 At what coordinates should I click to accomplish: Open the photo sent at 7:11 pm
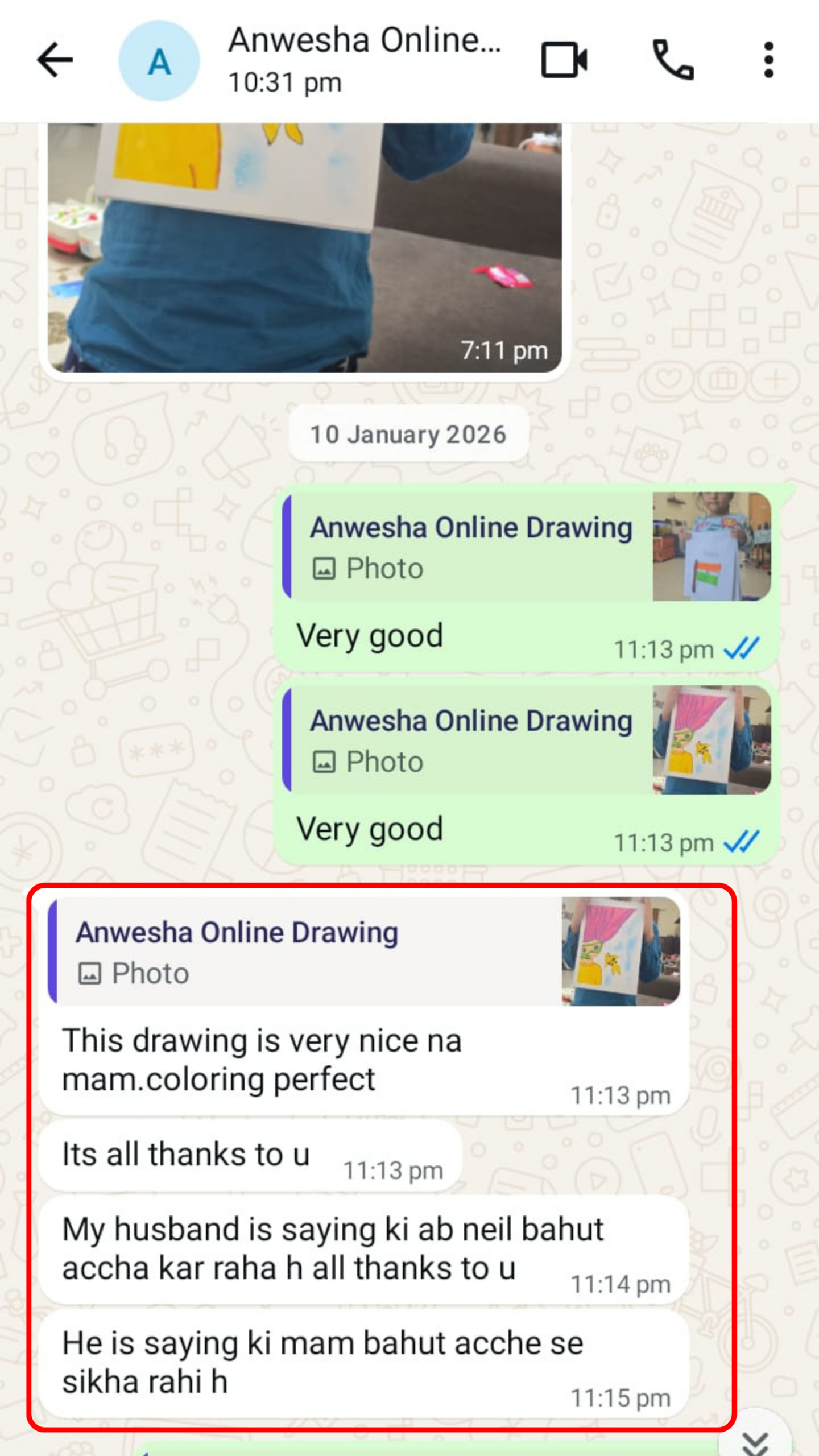tap(304, 247)
